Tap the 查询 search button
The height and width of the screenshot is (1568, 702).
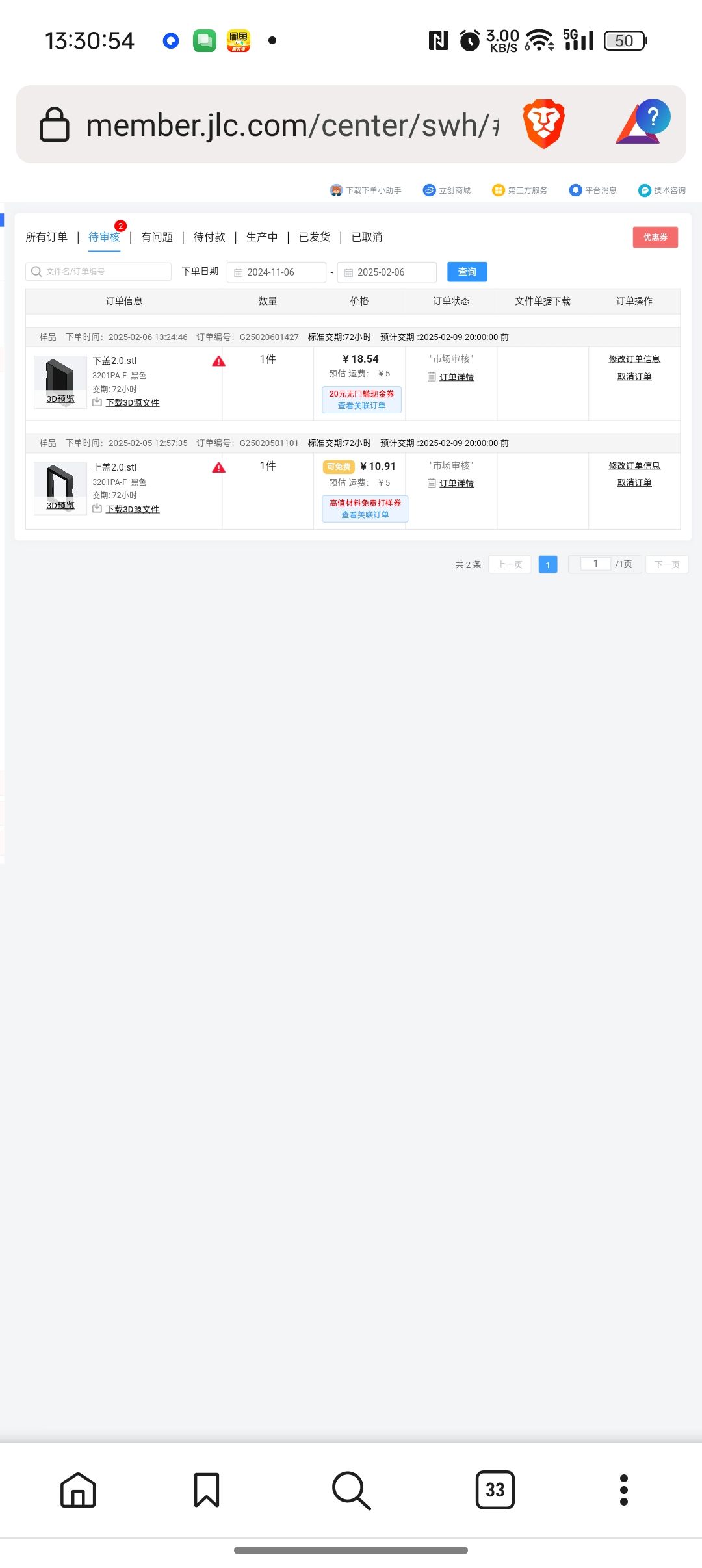(x=467, y=272)
